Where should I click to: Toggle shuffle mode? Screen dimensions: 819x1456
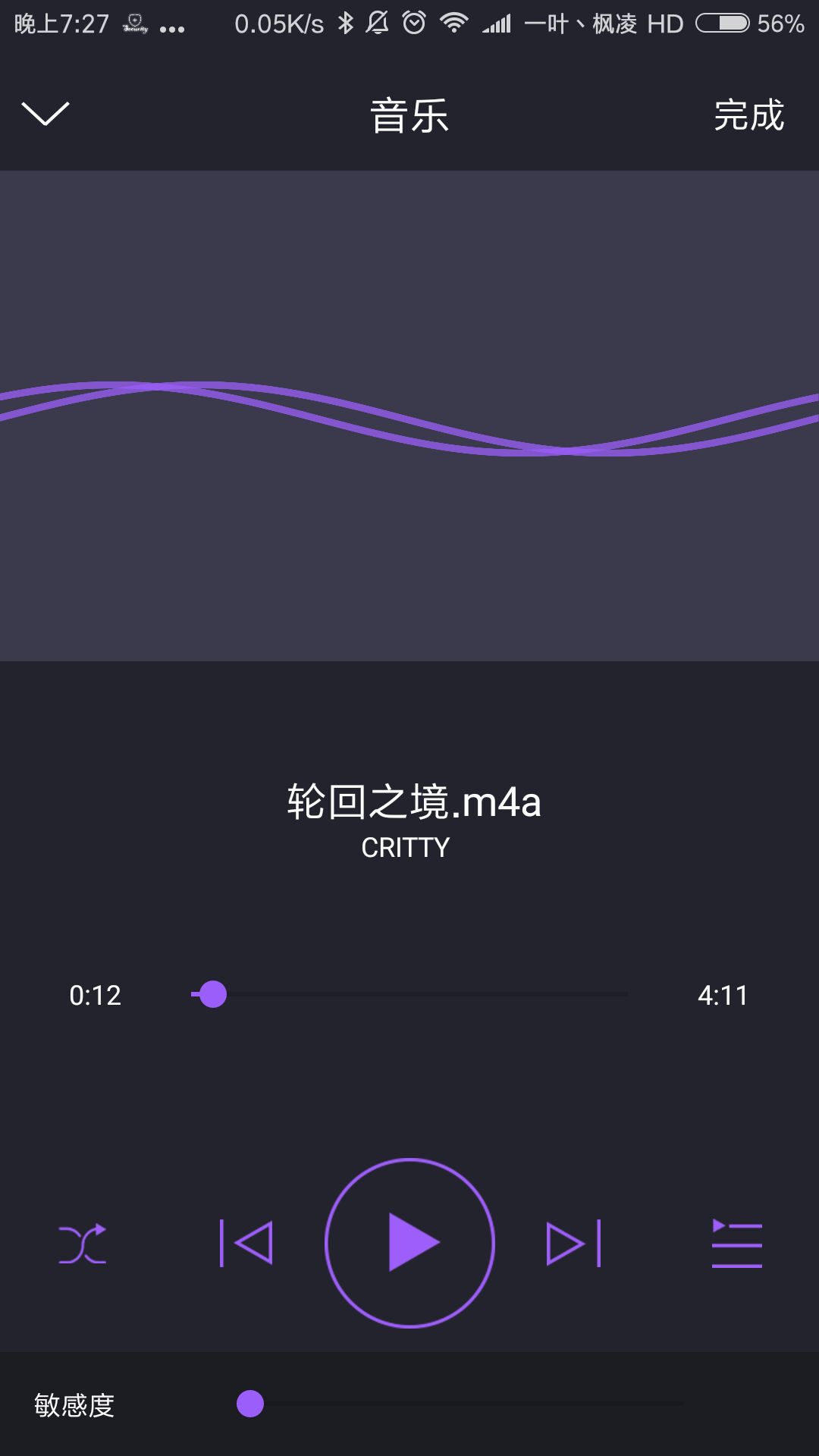[83, 1244]
